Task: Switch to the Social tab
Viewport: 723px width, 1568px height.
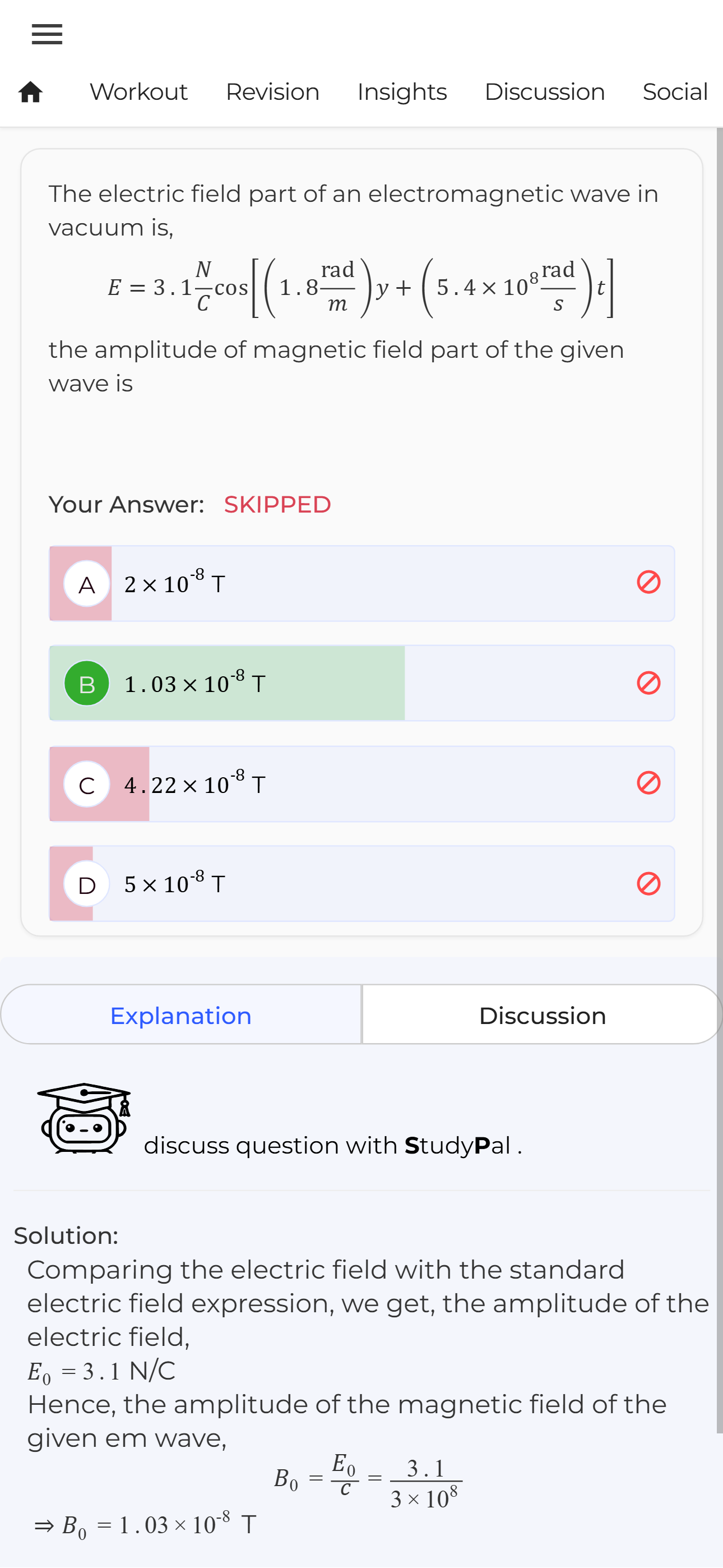Action: pyautogui.click(x=674, y=92)
